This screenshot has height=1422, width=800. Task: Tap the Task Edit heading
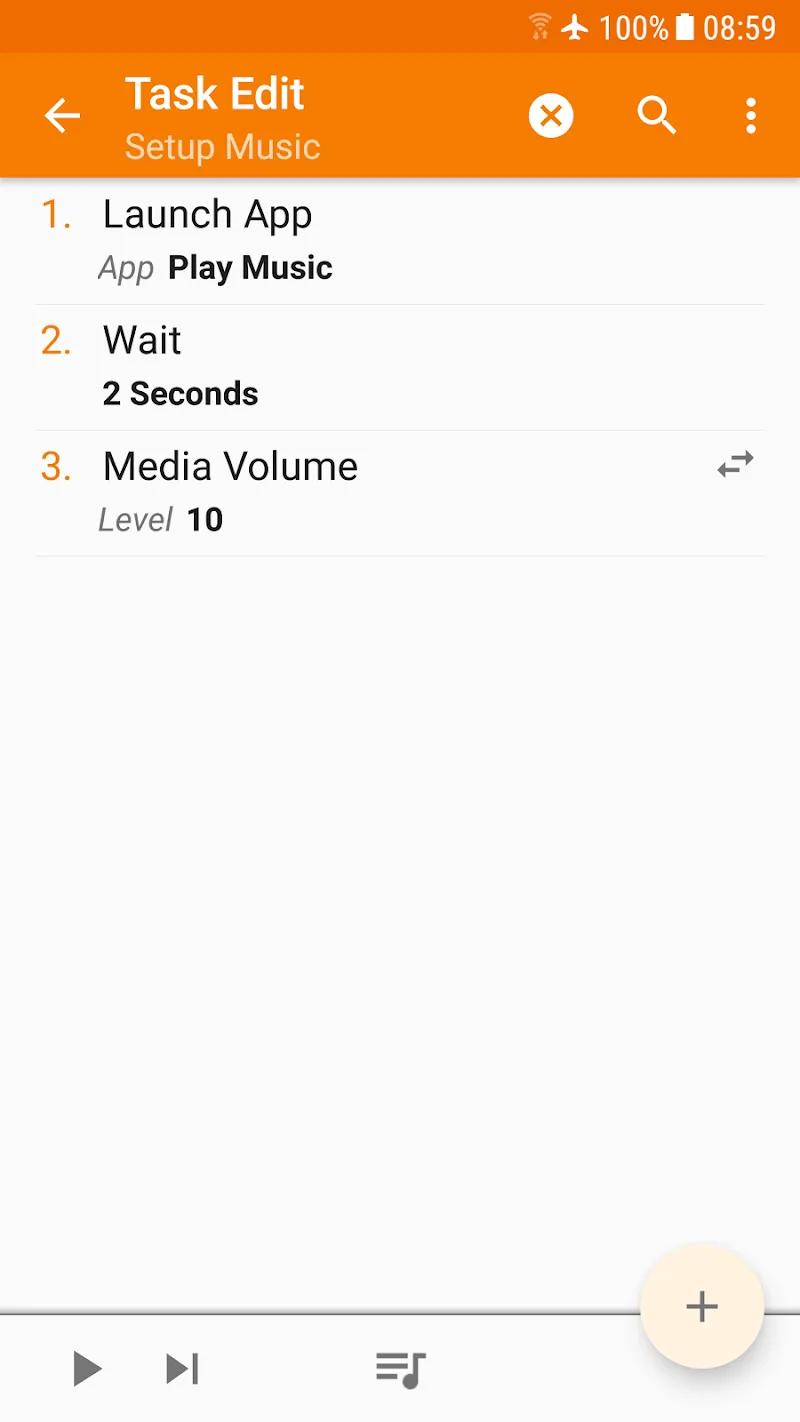tap(214, 93)
